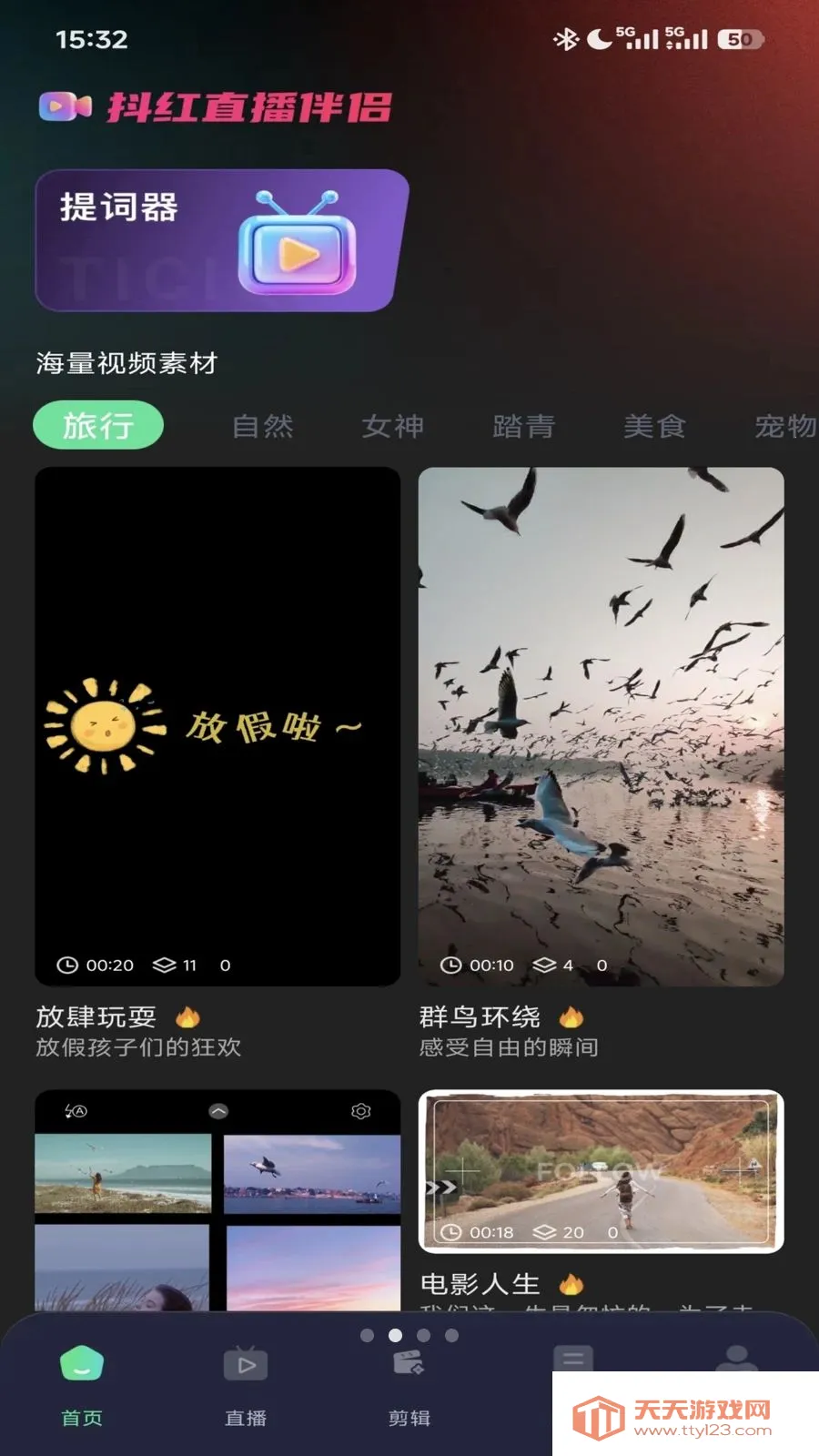
Task: Open the 放肆玩耍 video template
Action: coord(217,726)
